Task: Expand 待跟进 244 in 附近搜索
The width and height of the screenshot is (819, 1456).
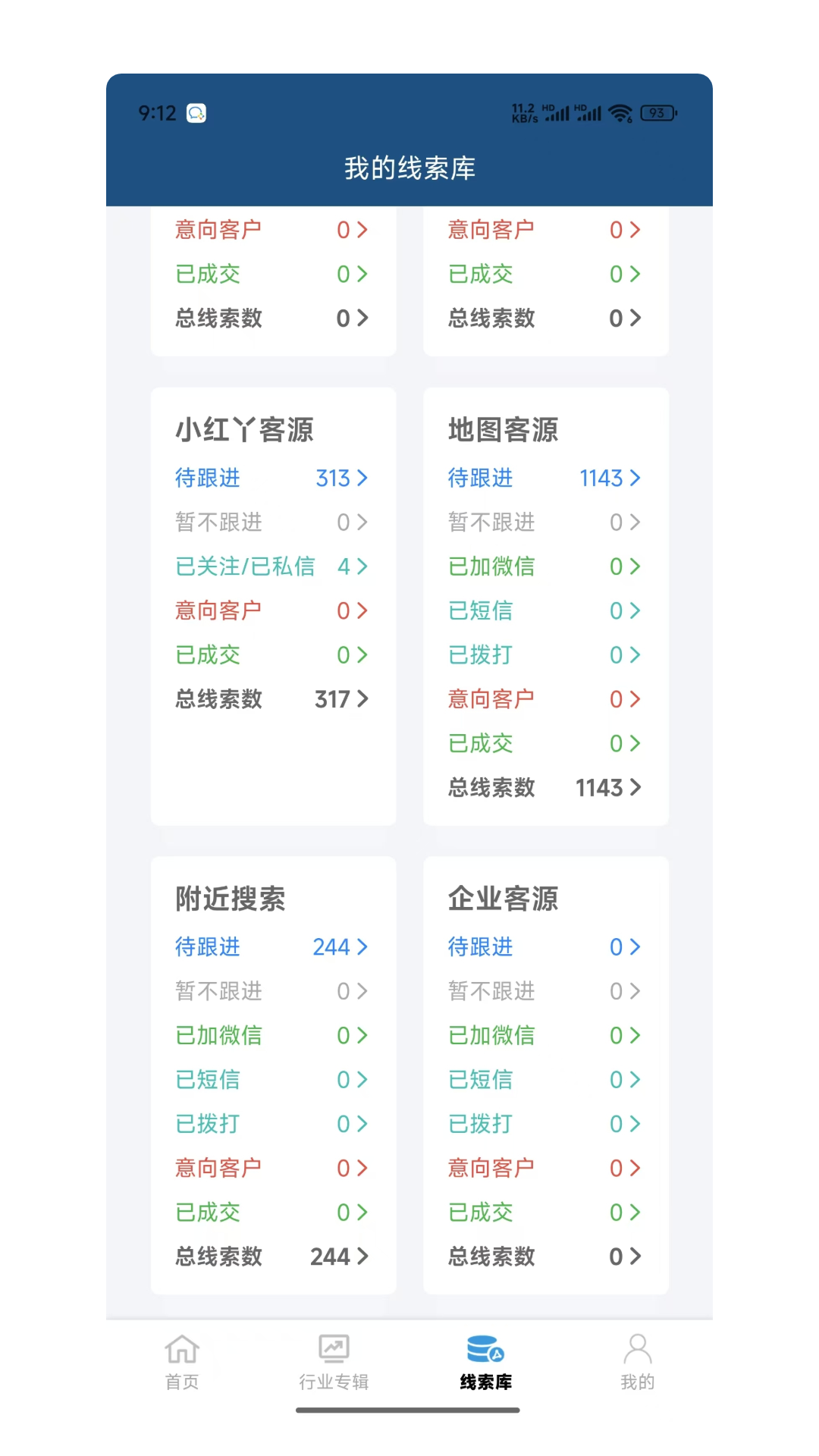Action: click(338, 947)
